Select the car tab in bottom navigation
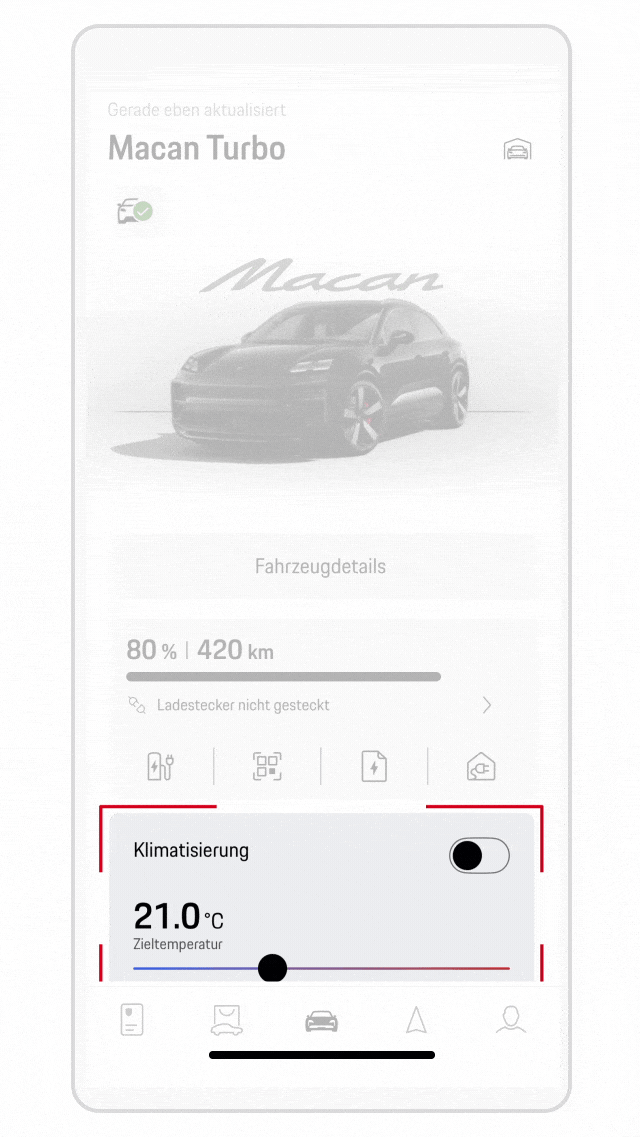Screen dimensions: 640x1137 click(321, 1021)
